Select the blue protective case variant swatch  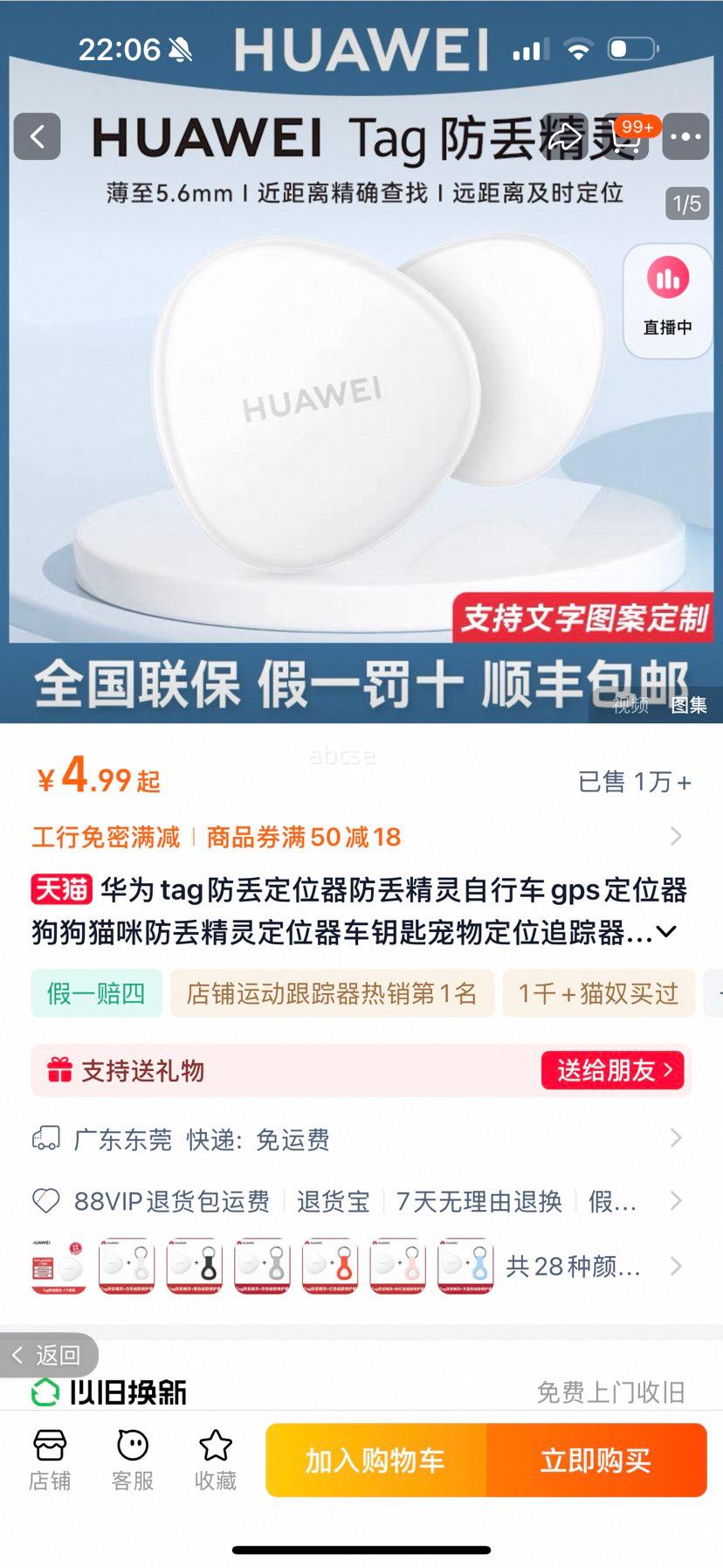pyautogui.click(x=465, y=1265)
